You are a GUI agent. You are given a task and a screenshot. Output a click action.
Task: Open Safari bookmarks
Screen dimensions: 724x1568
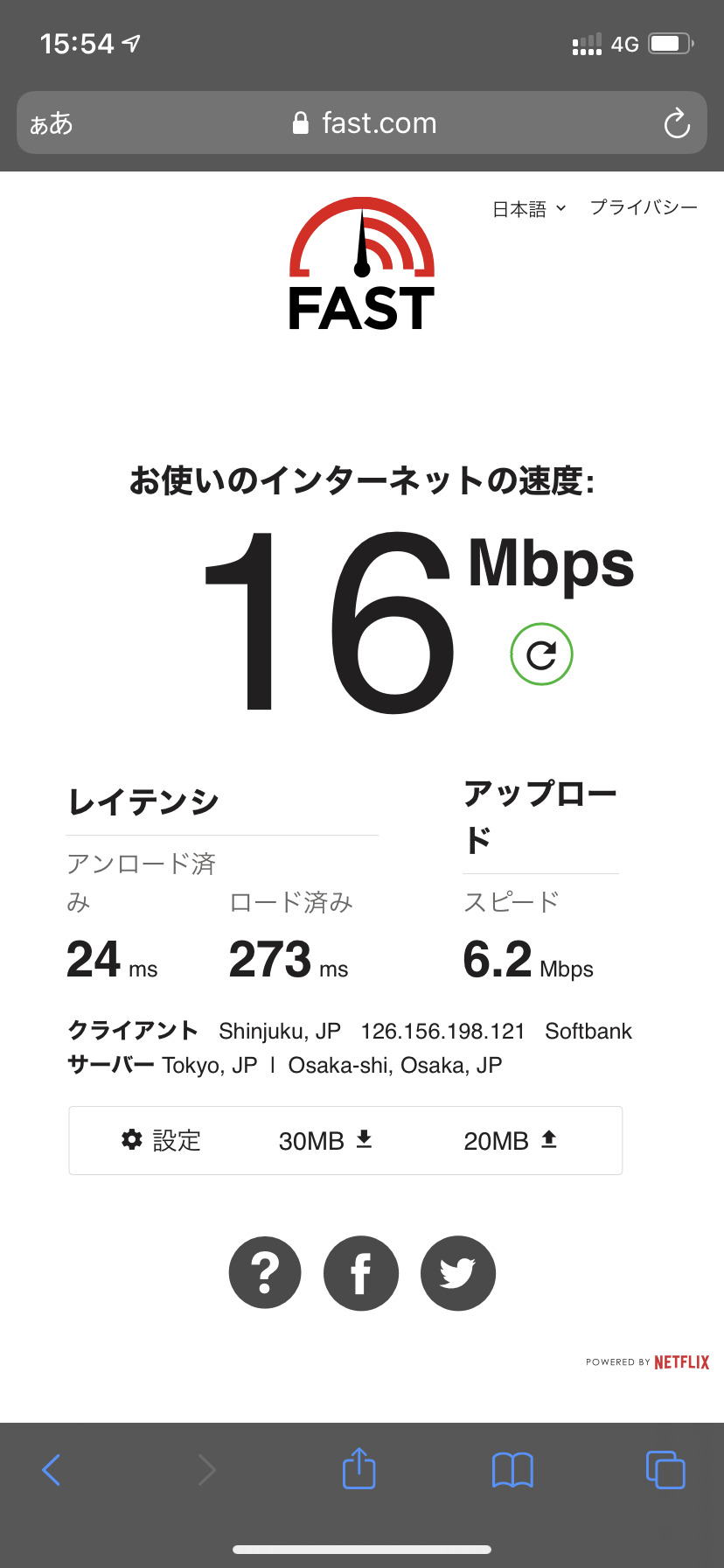pyautogui.click(x=512, y=1470)
